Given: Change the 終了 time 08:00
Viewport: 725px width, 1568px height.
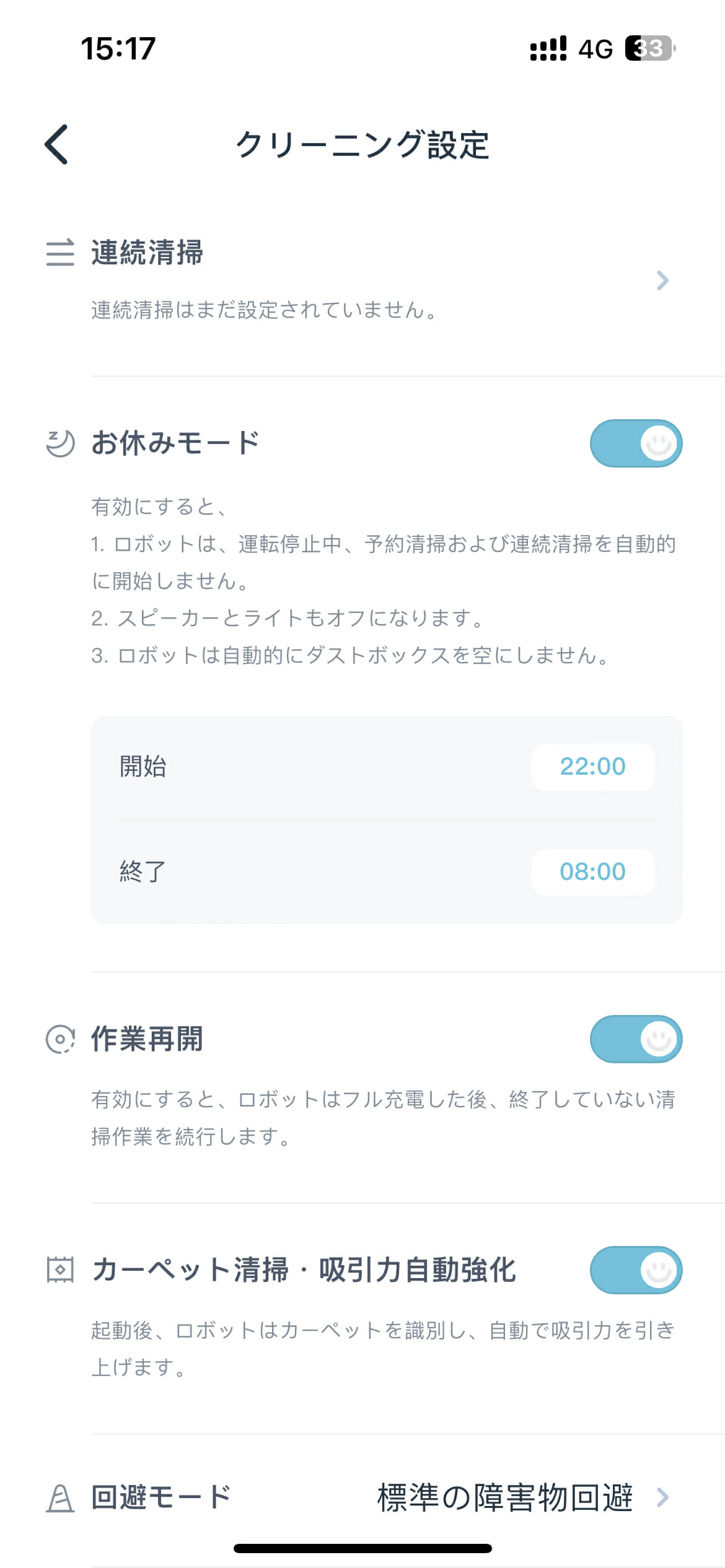Looking at the screenshot, I should 593,872.
